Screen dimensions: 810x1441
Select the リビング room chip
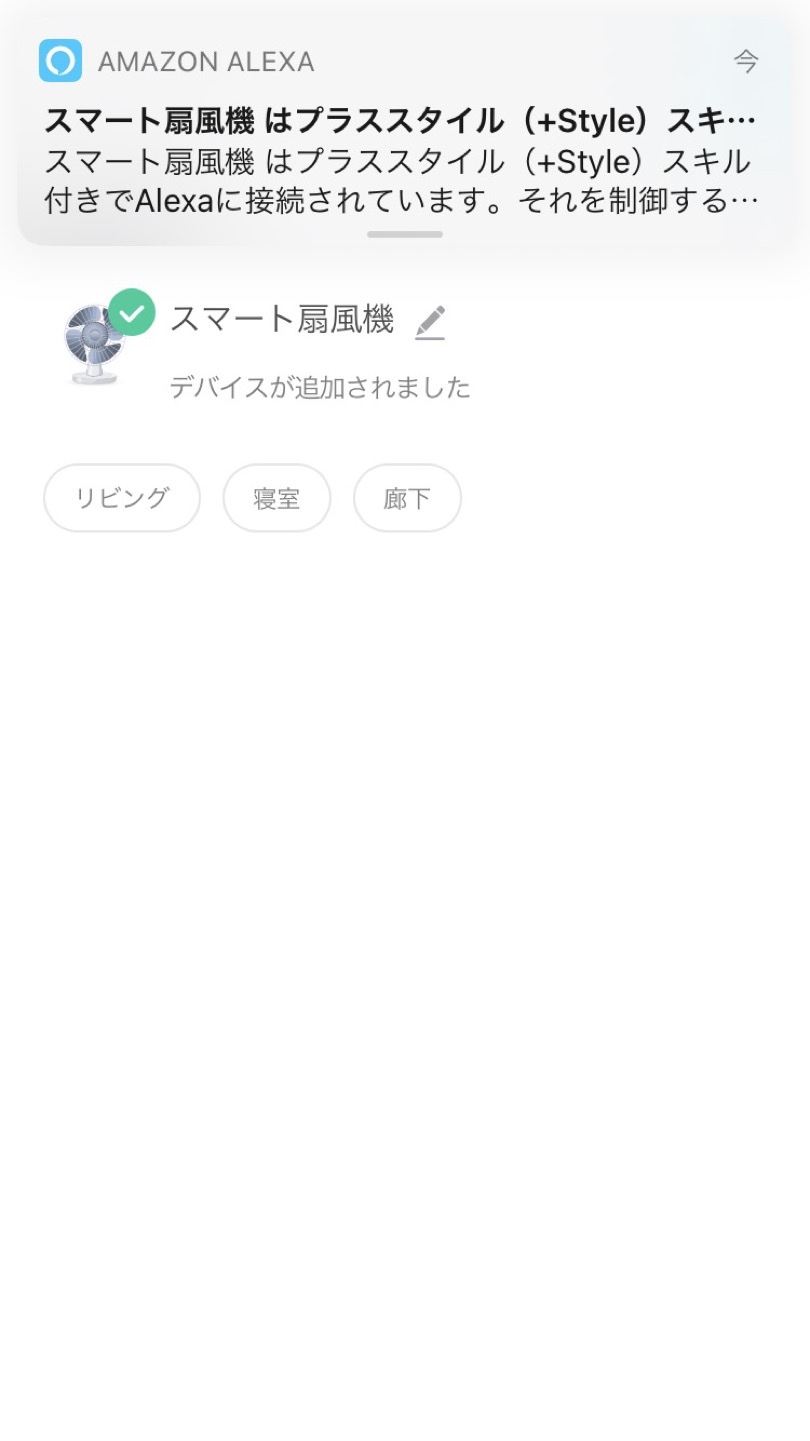tap(122, 498)
